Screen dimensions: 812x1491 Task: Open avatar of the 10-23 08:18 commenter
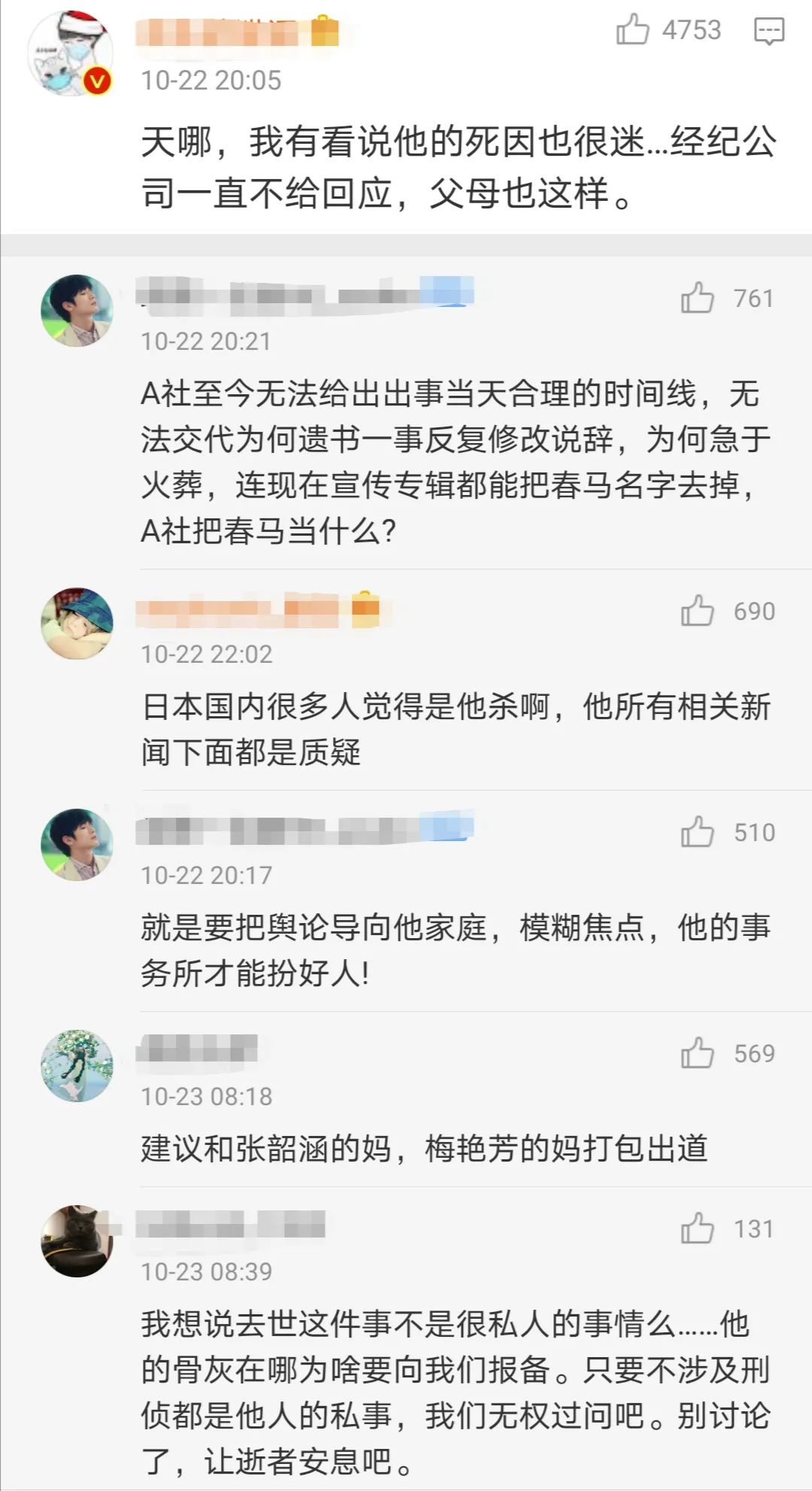click(x=77, y=1066)
